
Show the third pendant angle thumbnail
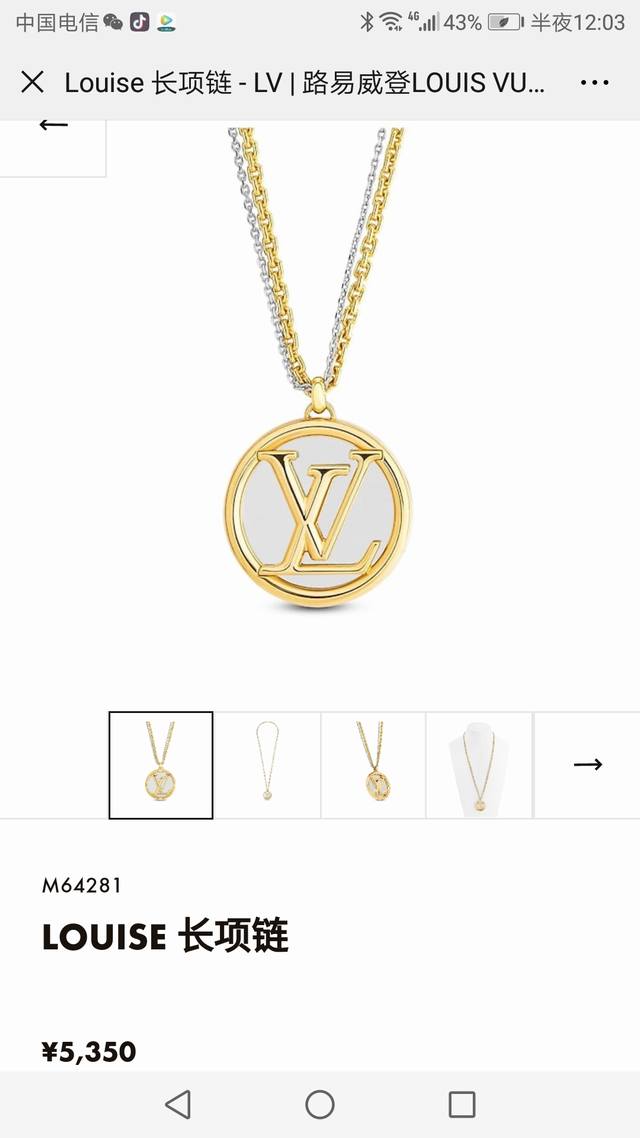[x=374, y=765]
